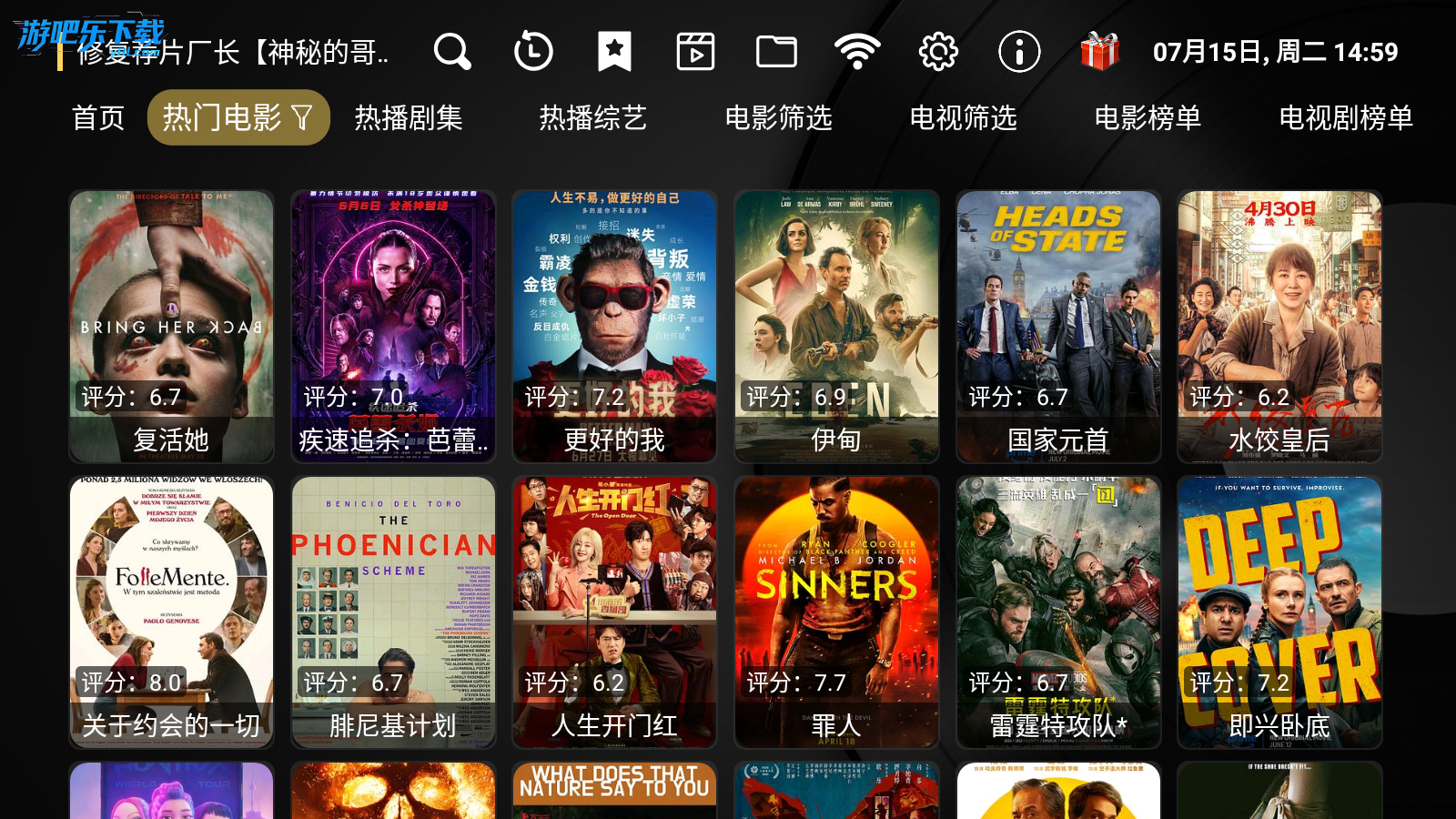Open the local files folder icon

(x=776, y=52)
